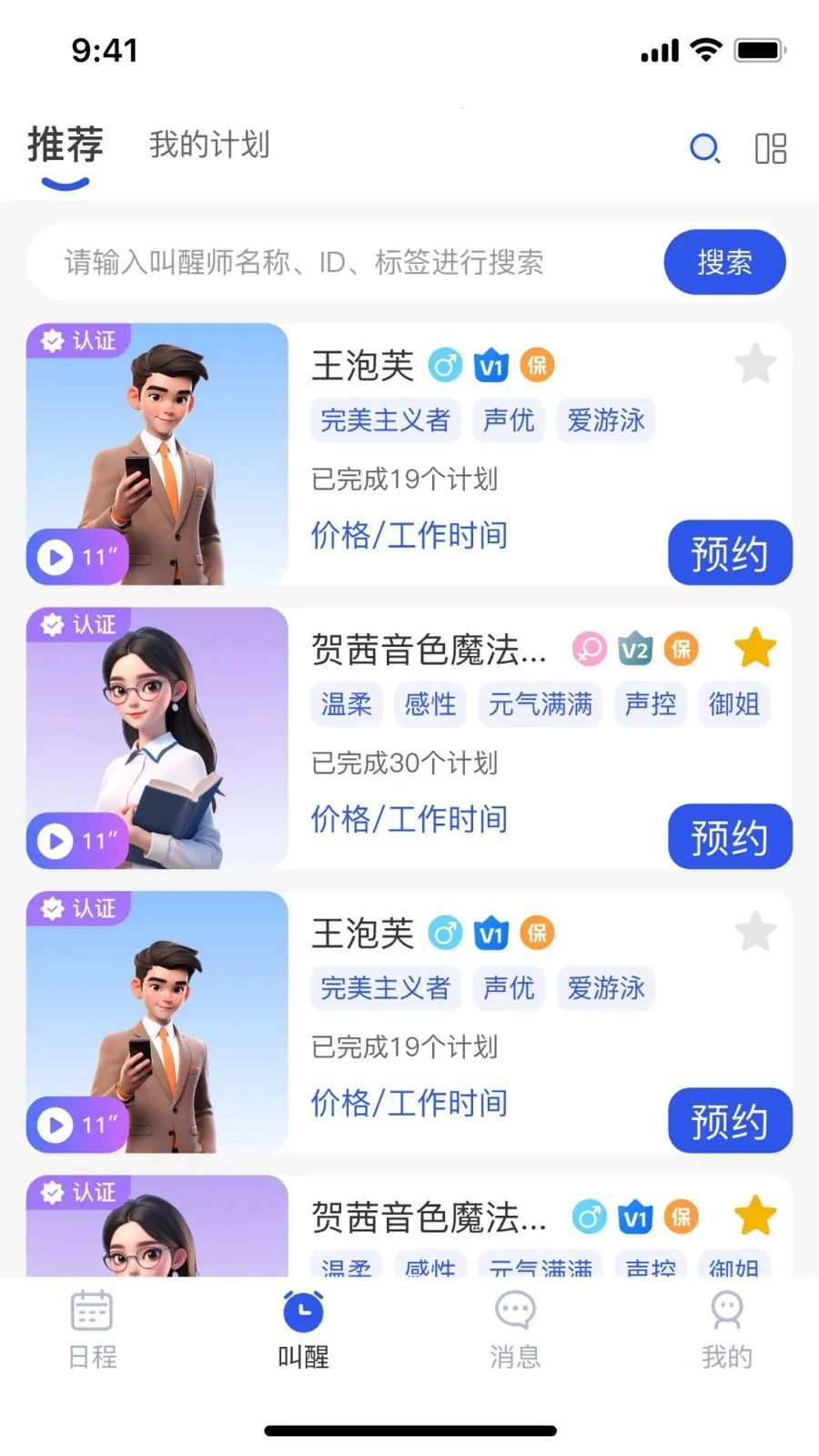The height and width of the screenshot is (1456, 819).
Task: Toggle the star on 贺茜音色魔法 with V1 badge
Action: click(x=755, y=1216)
